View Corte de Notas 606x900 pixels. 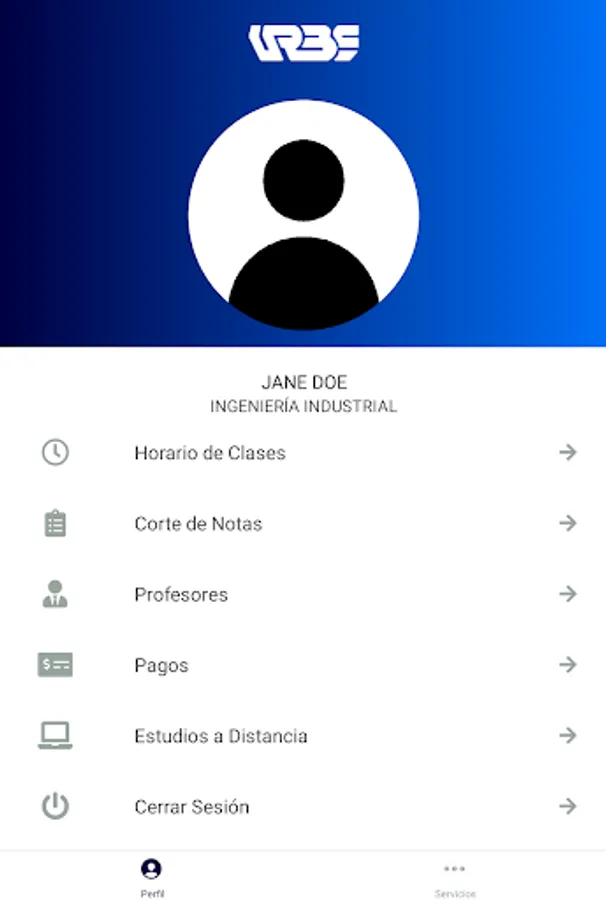pos(198,524)
